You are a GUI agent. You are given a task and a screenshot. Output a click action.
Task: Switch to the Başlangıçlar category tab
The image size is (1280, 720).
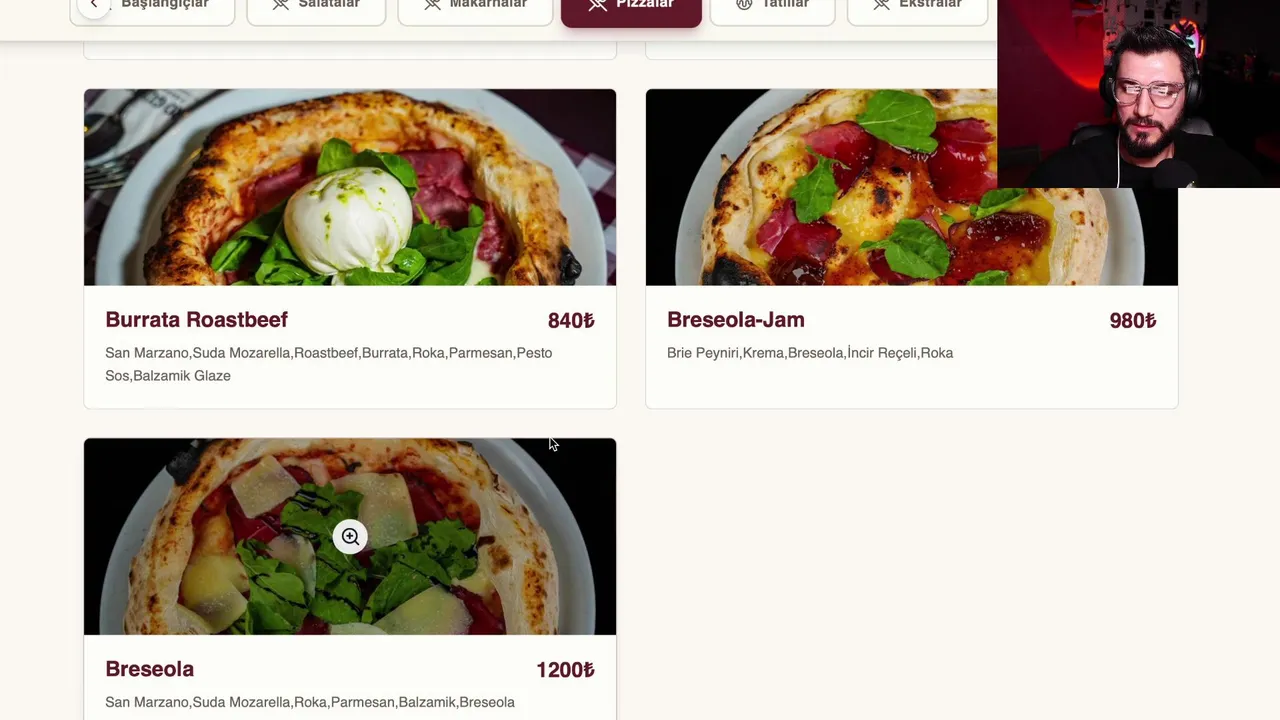click(x=165, y=6)
